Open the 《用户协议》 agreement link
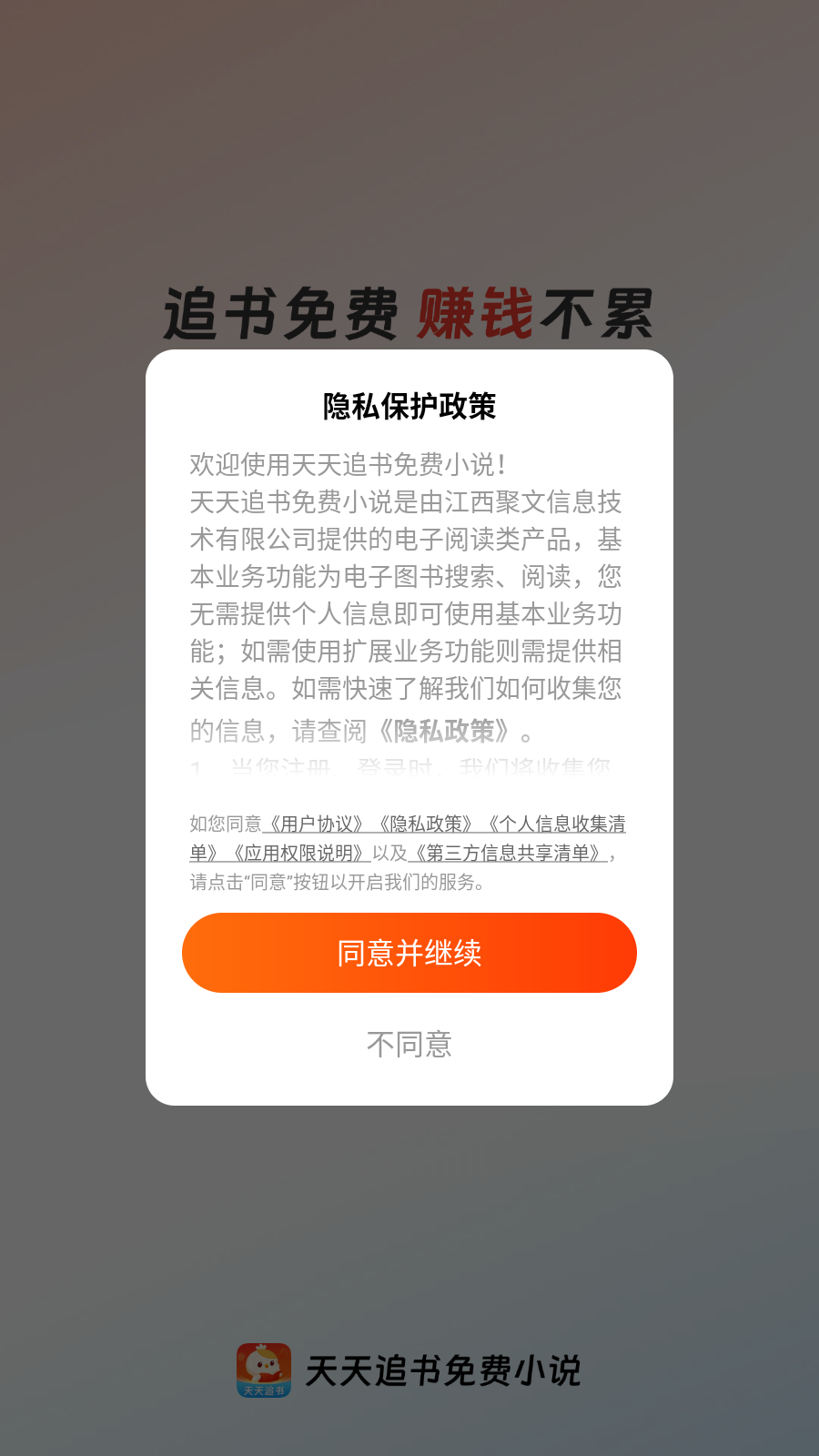This screenshot has width=819, height=1456. coord(317,824)
